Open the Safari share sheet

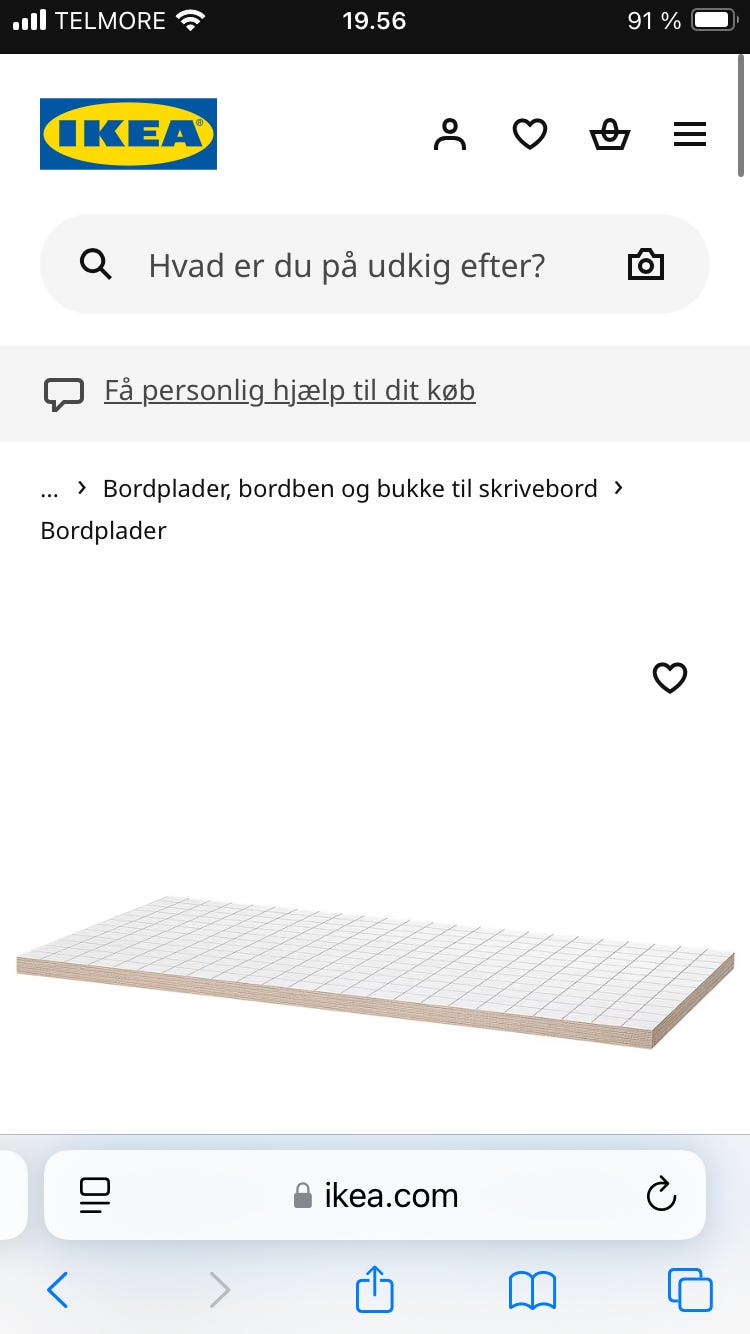point(374,1290)
